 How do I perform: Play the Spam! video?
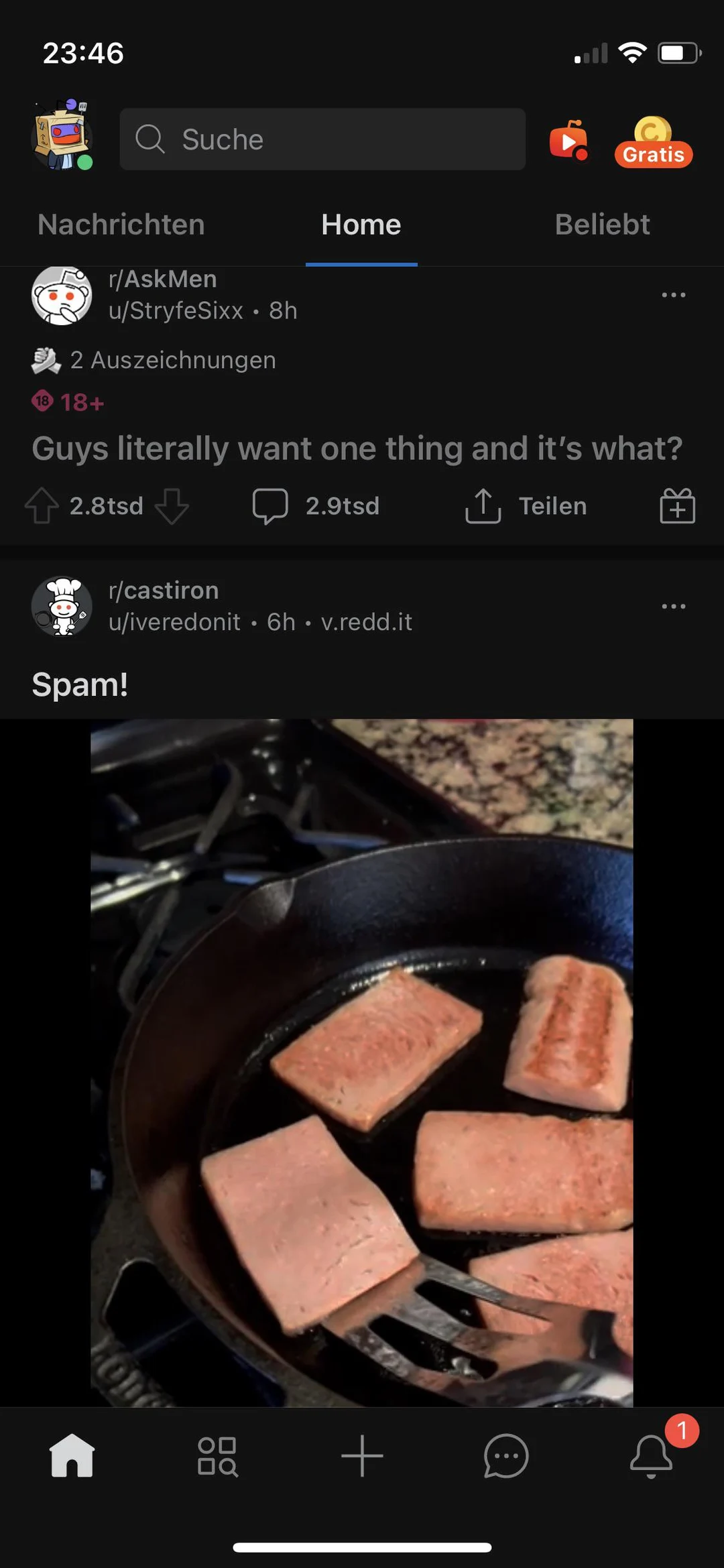coord(362,1063)
